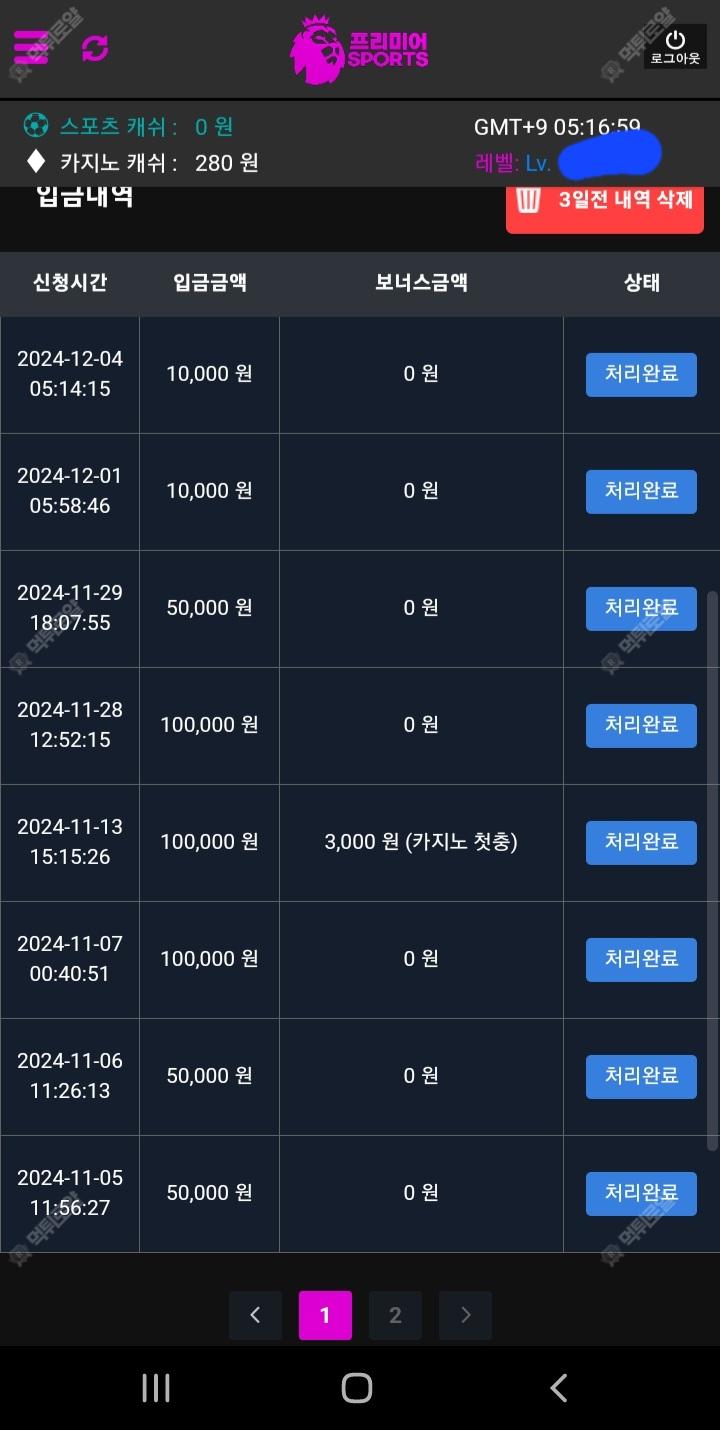The image size is (720, 1430).
Task: Tap 처리완료 for the 2024-11-29 deposit
Action: point(641,608)
